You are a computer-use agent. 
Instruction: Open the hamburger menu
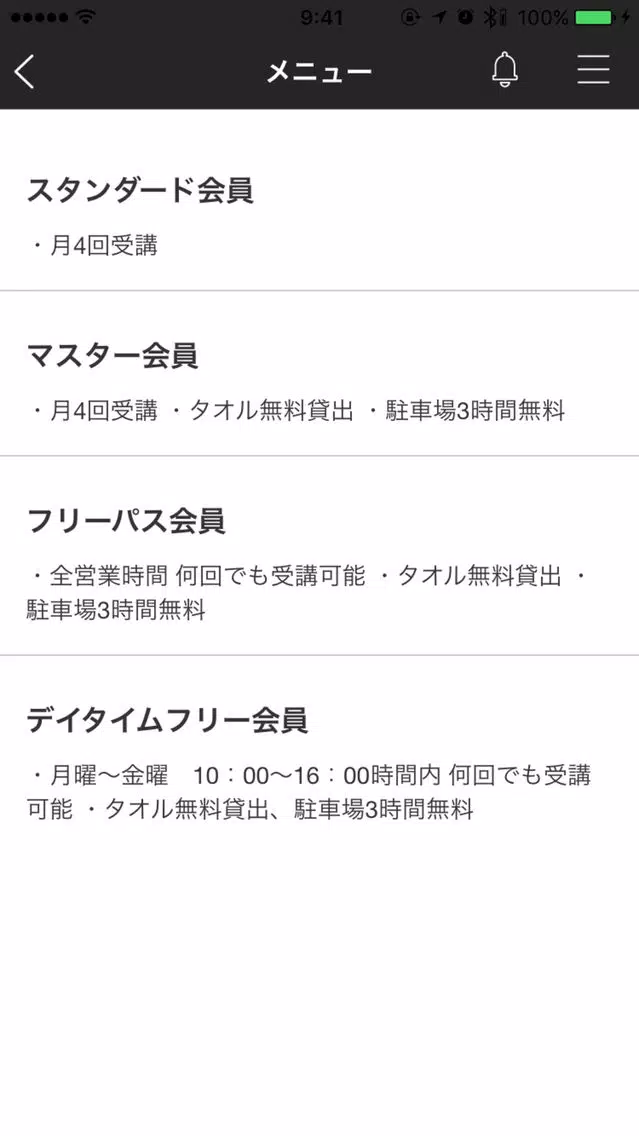click(593, 70)
